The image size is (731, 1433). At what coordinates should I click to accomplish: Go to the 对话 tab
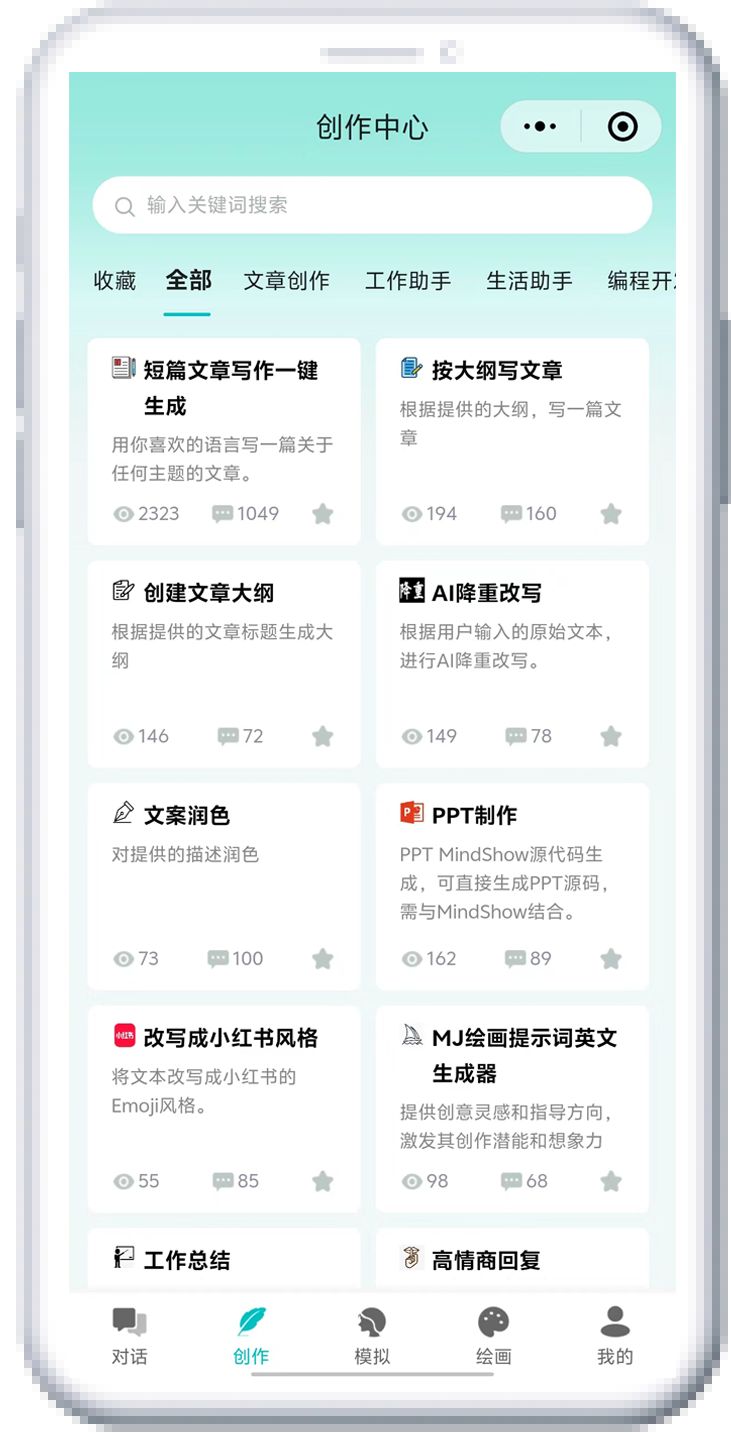(129, 1335)
